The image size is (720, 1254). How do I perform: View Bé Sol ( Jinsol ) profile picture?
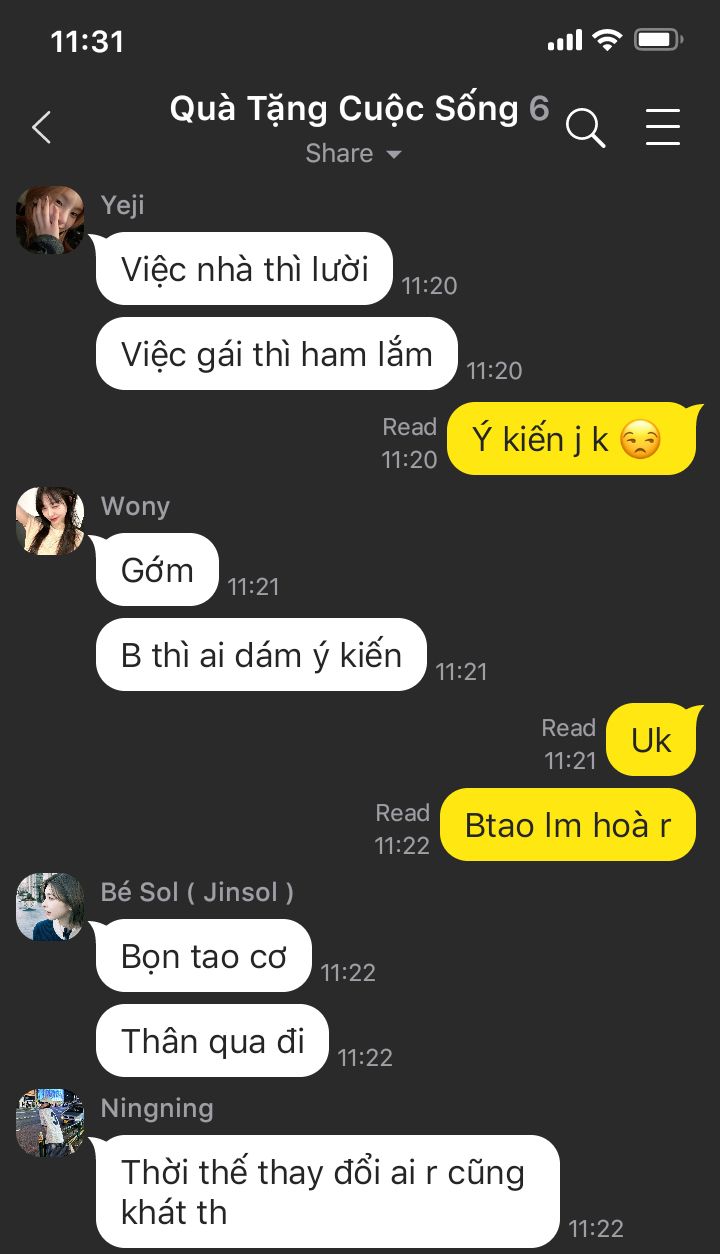[x=50, y=907]
